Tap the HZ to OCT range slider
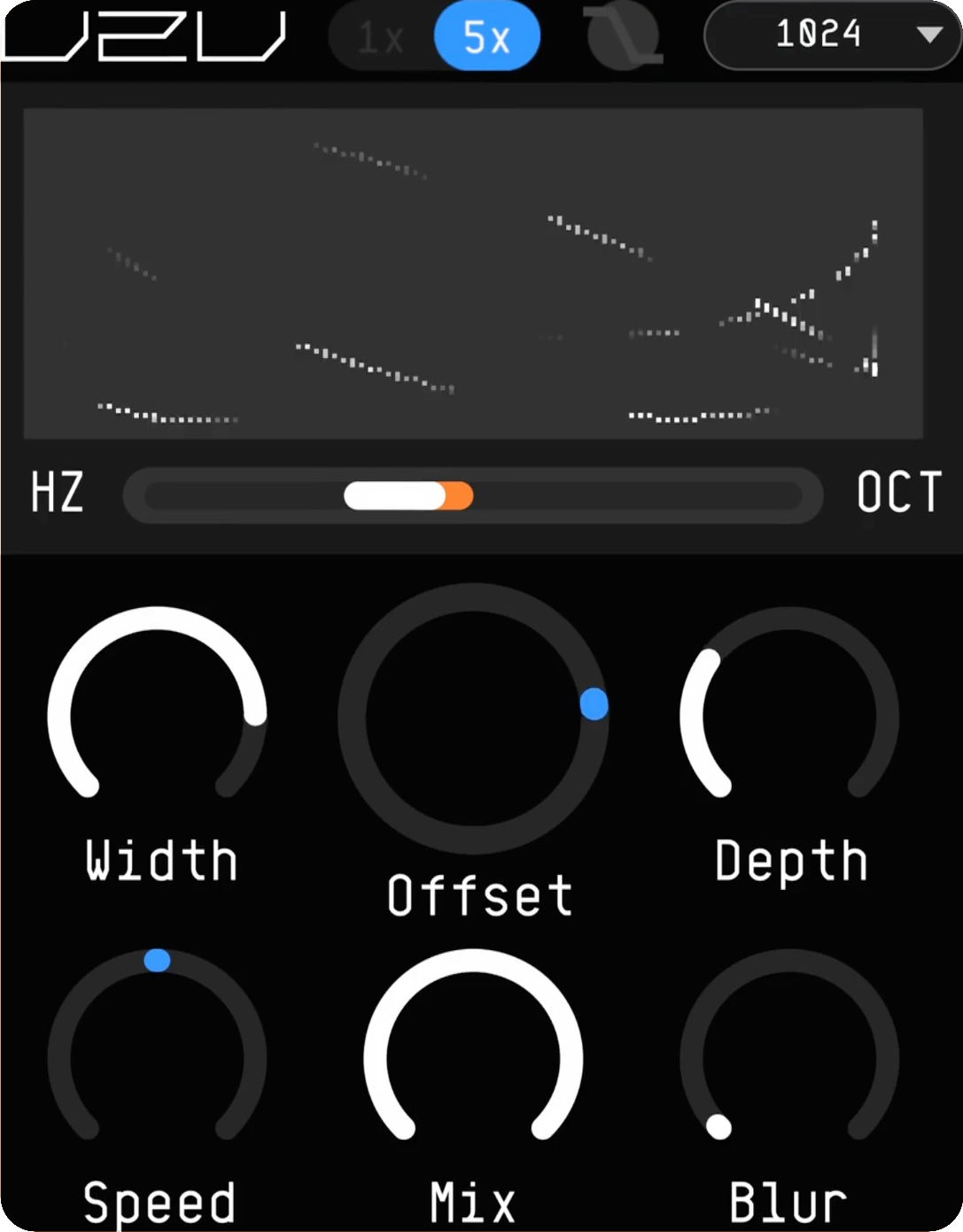 tap(472, 495)
